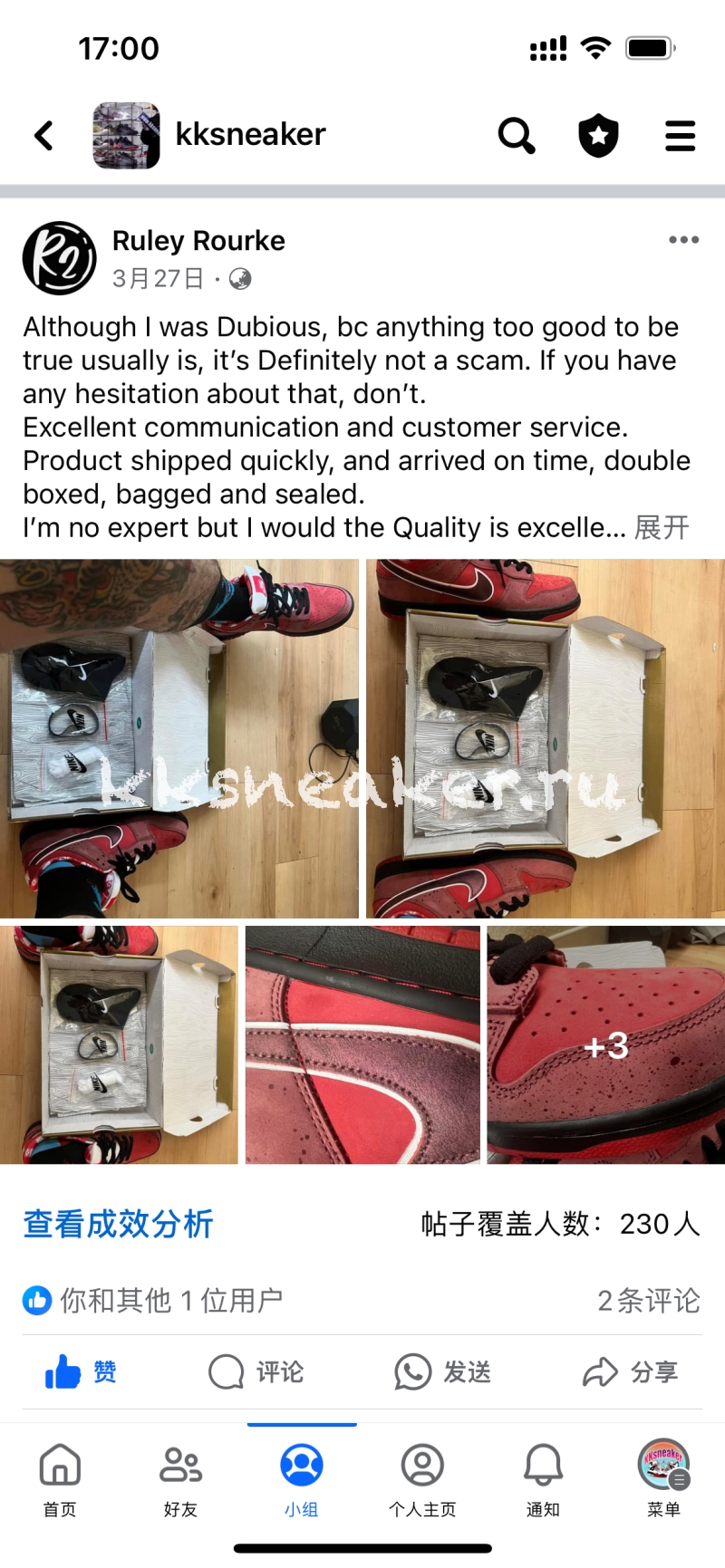Viewport: 725px width, 1568px height.
Task: Open the first photo of the post
Action: 179,738
